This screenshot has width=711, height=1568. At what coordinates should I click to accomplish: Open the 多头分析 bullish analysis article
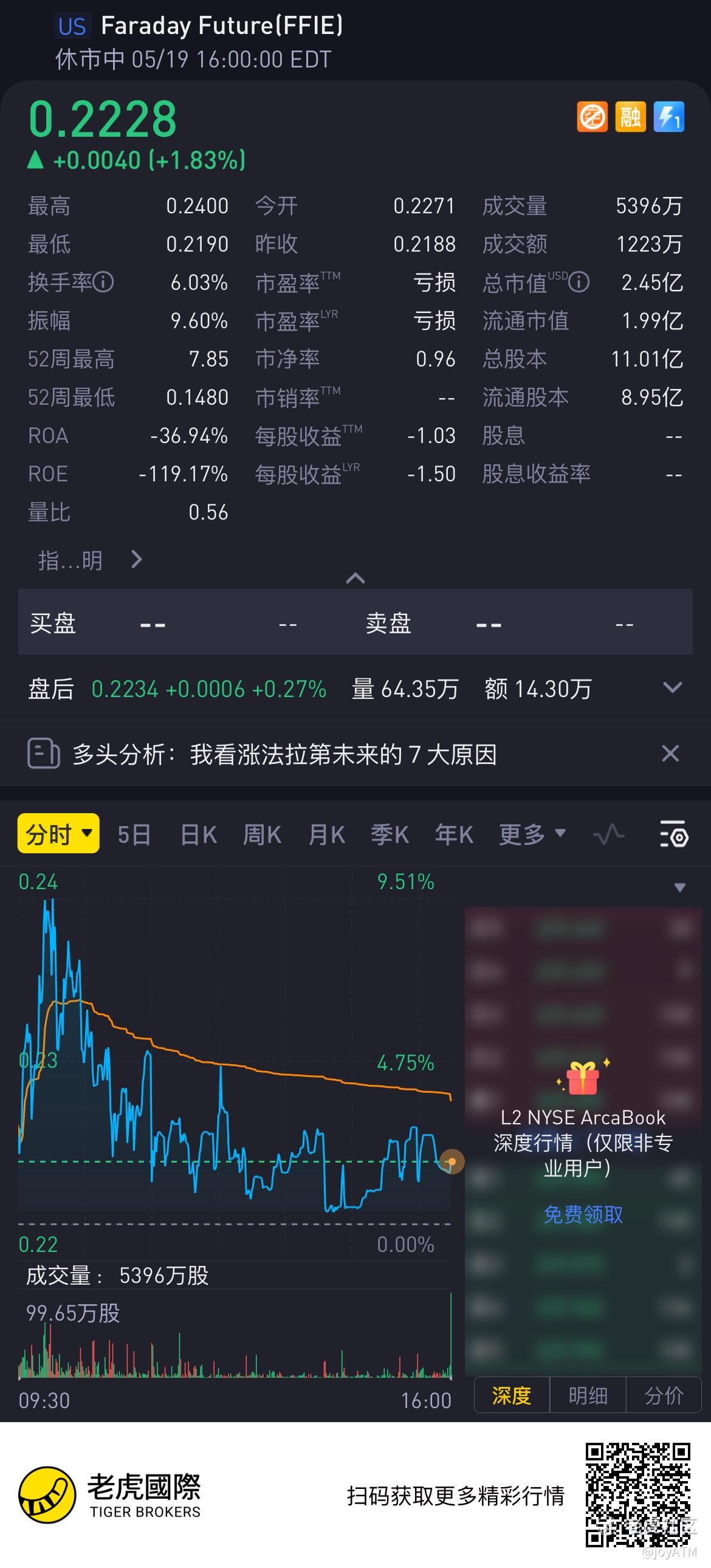coord(285,755)
